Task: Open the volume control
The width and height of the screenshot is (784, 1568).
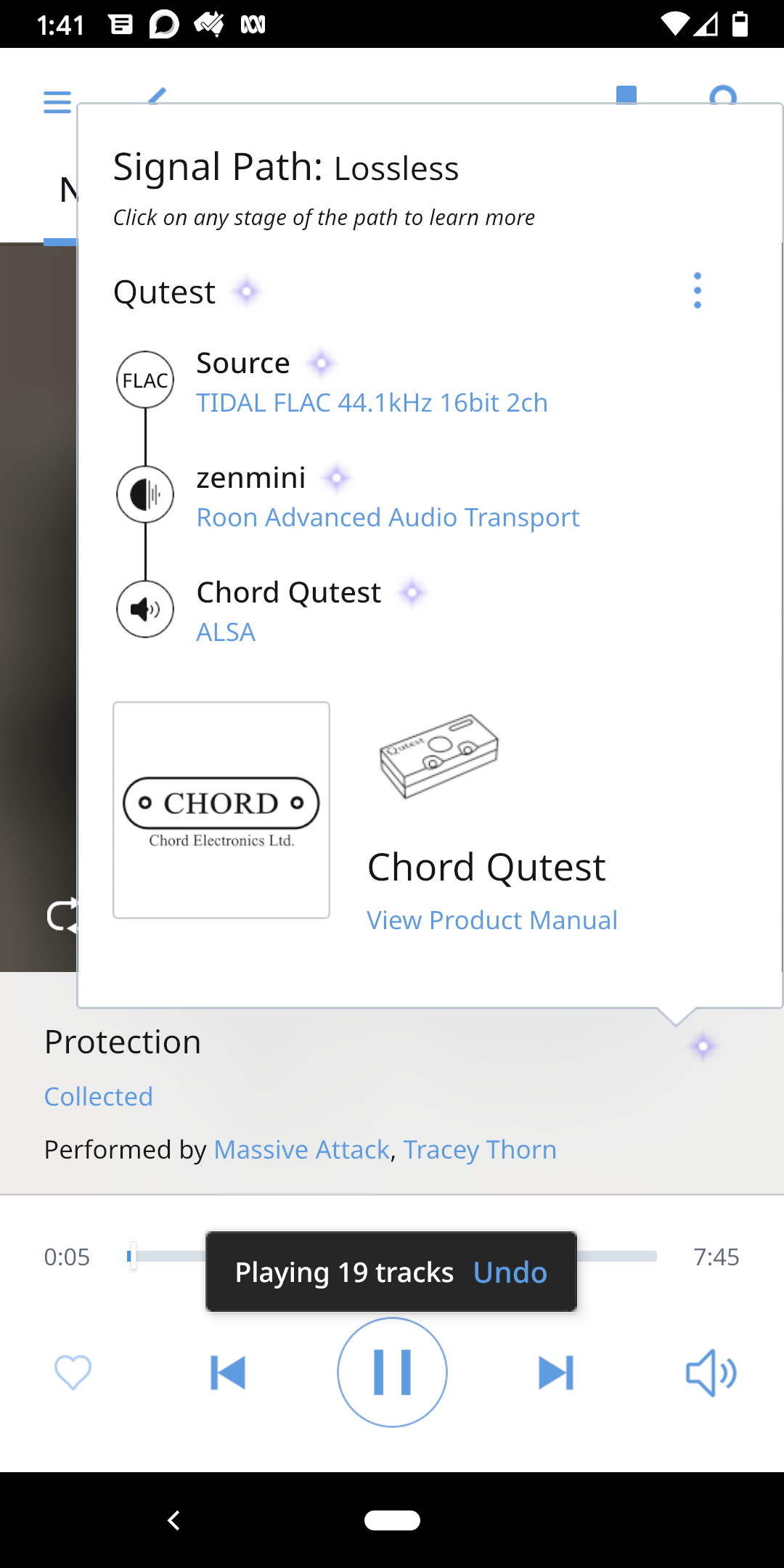Action: click(711, 1373)
